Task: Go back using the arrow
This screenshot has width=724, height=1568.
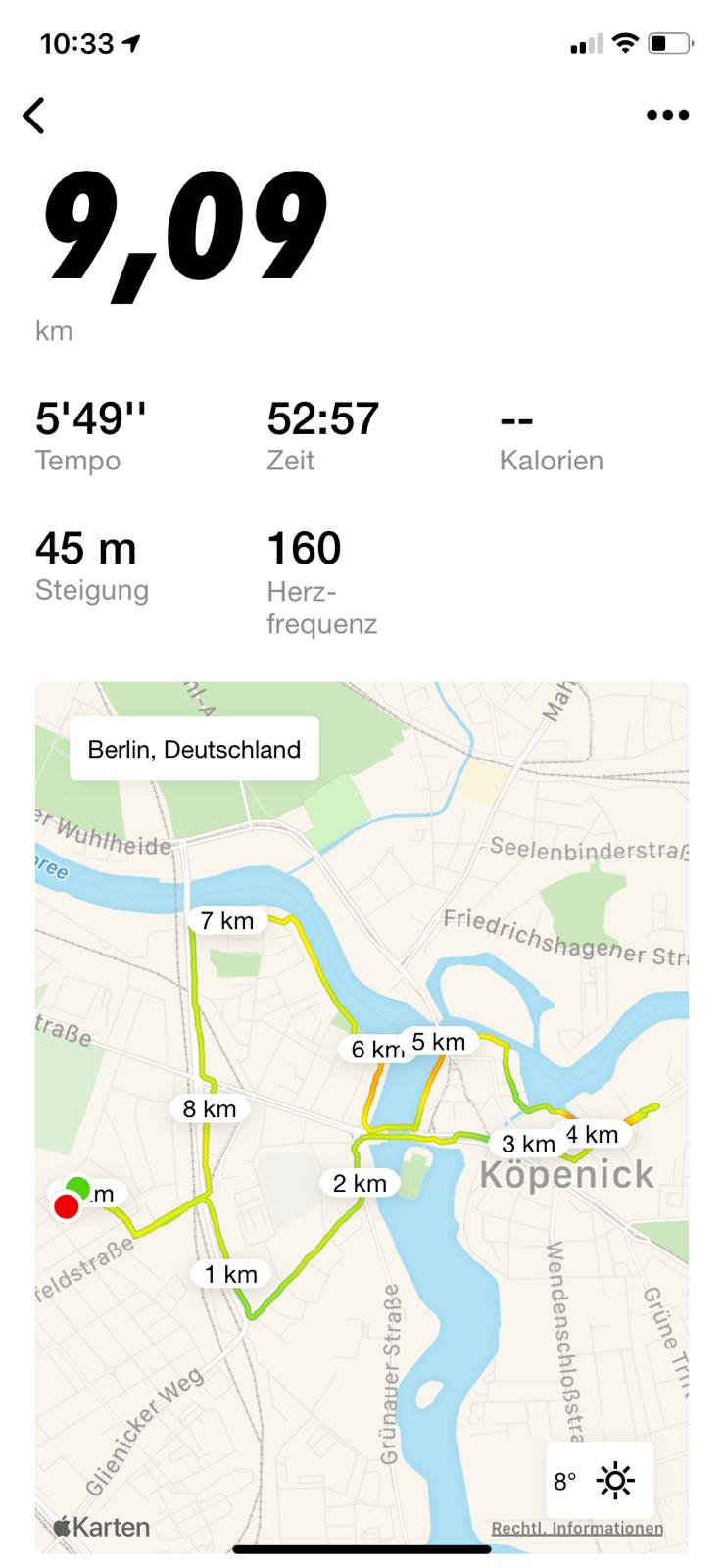Action: tap(34, 116)
